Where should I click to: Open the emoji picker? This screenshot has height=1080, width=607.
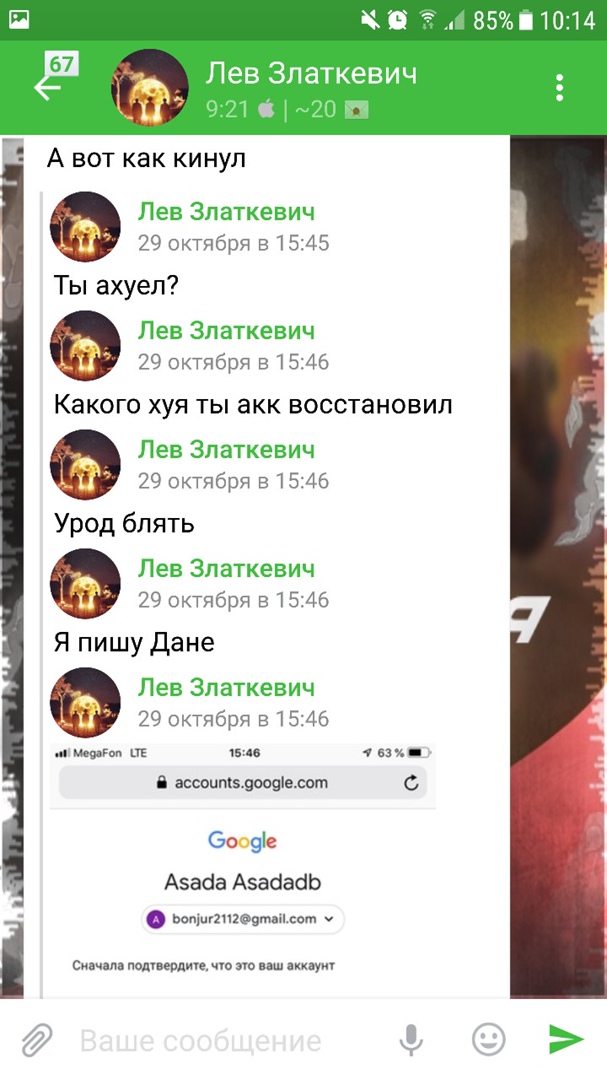(x=489, y=1040)
